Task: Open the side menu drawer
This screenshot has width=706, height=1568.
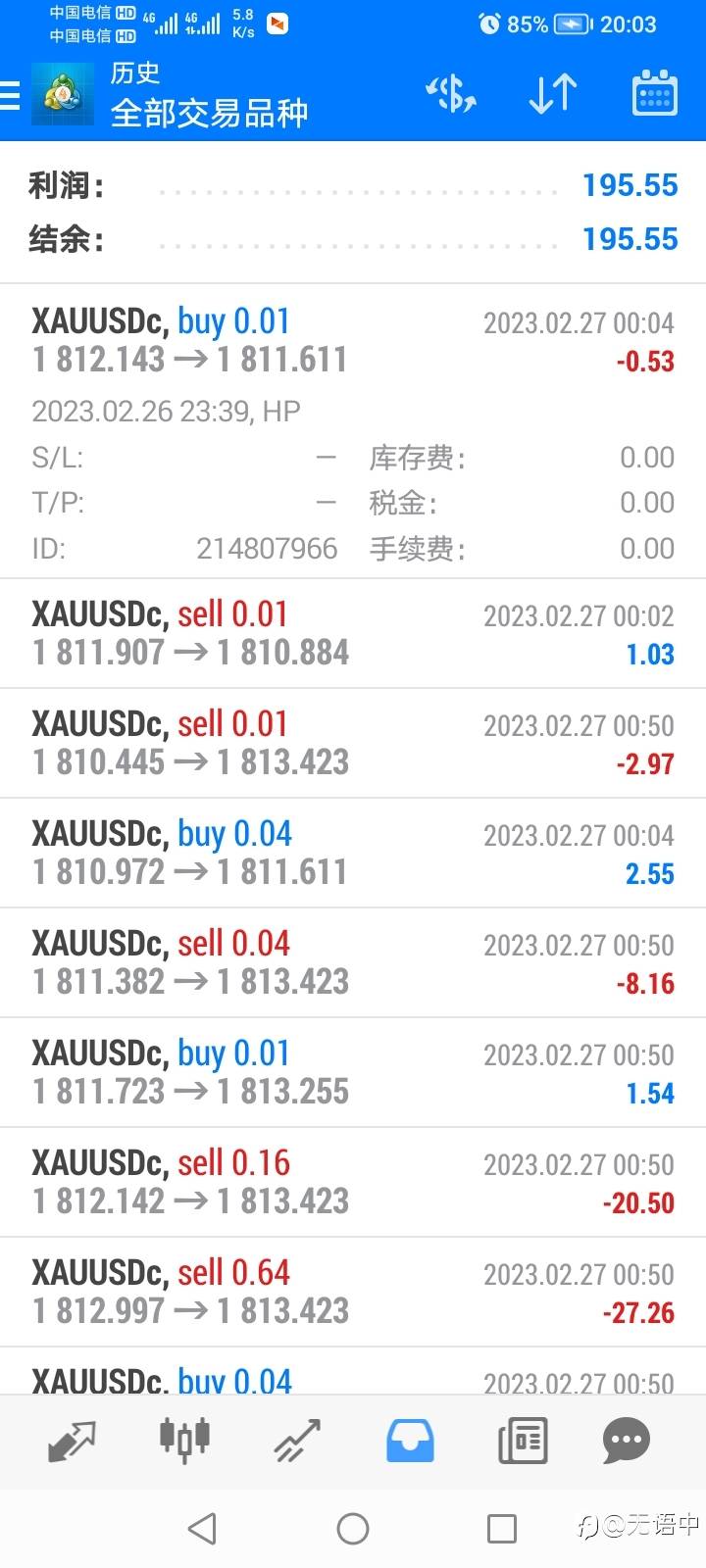Action: pyautogui.click(x=12, y=96)
